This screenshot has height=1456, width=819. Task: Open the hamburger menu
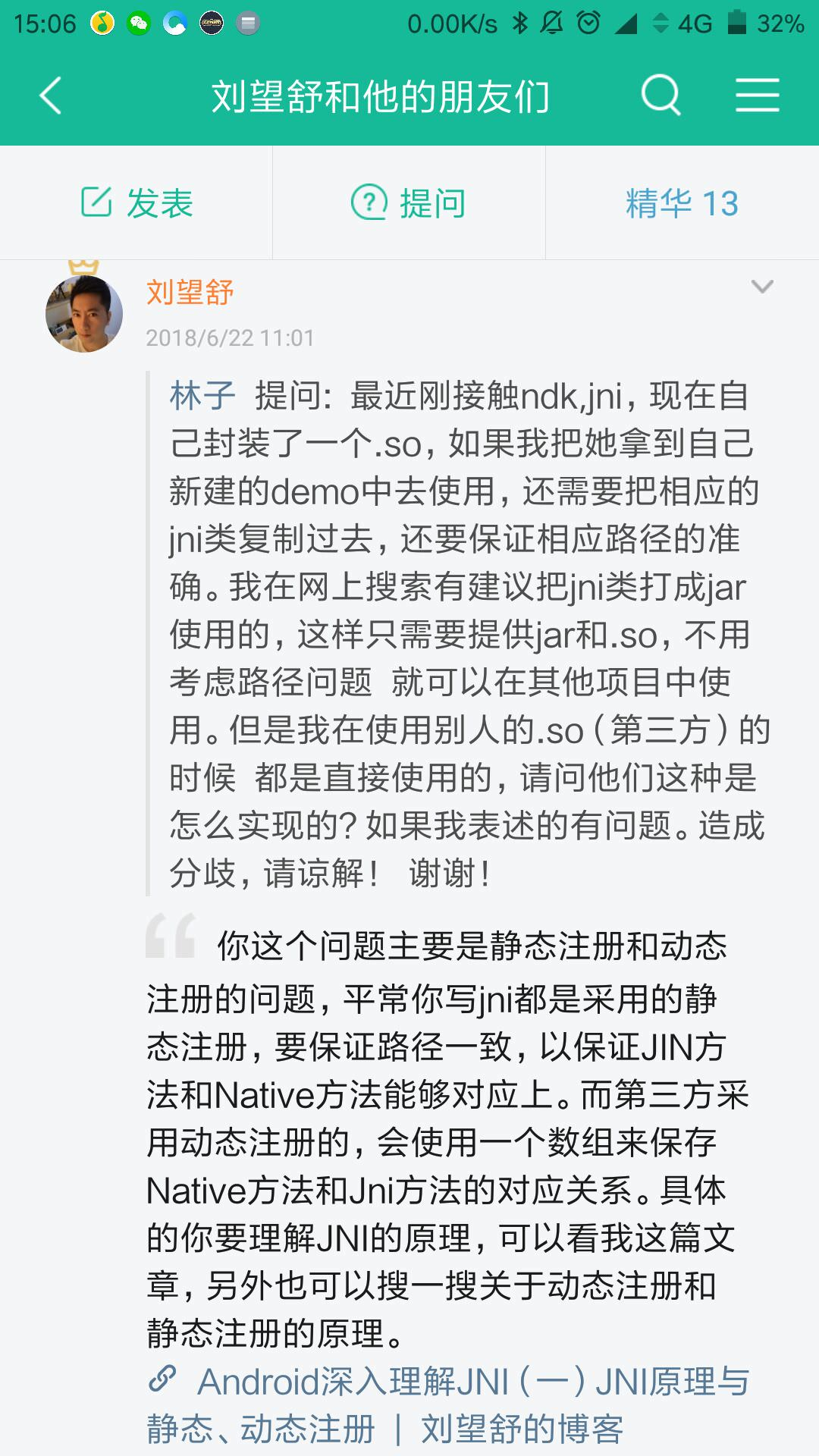[757, 96]
